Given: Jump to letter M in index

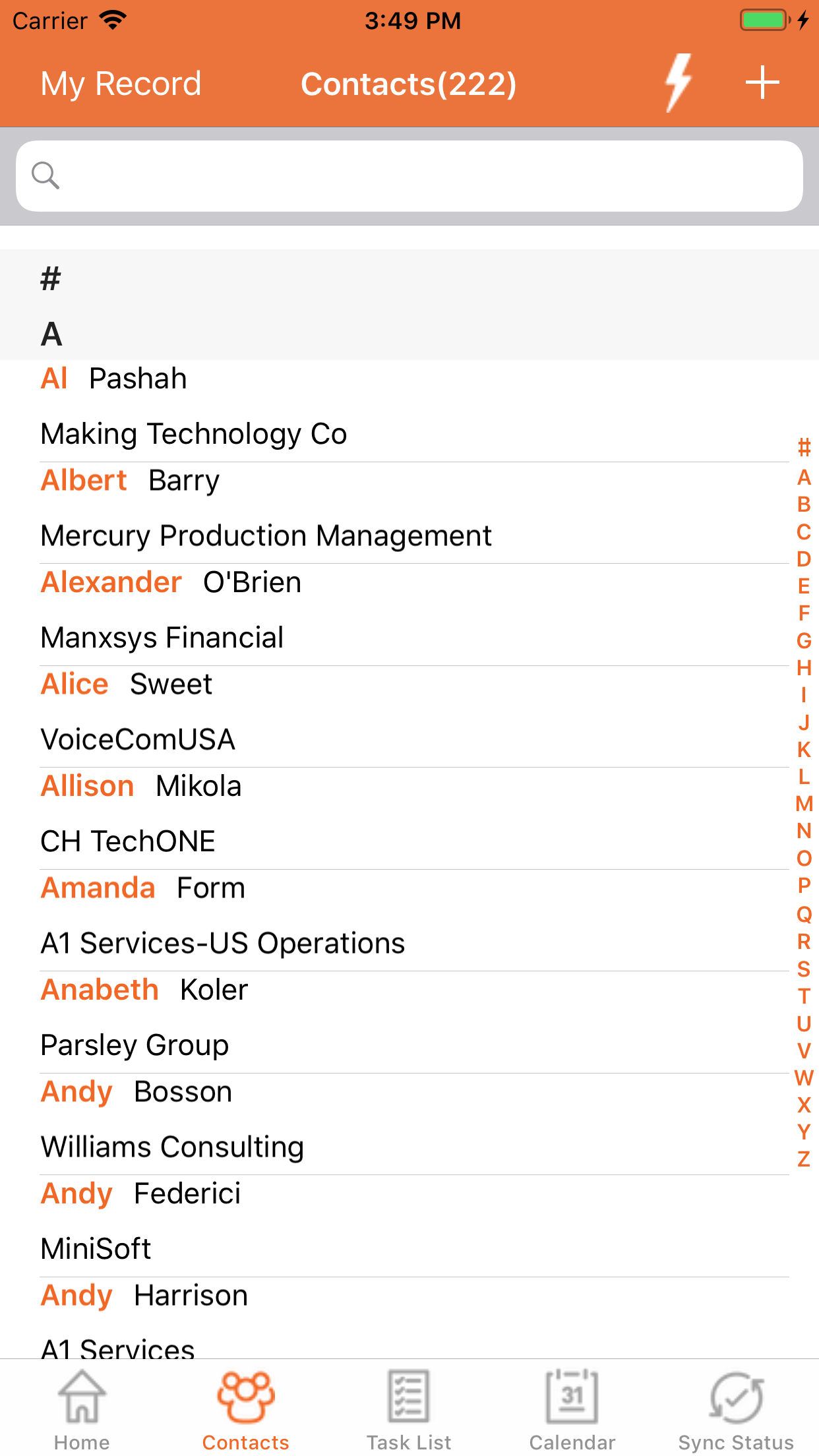Looking at the screenshot, I should click(x=804, y=804).
